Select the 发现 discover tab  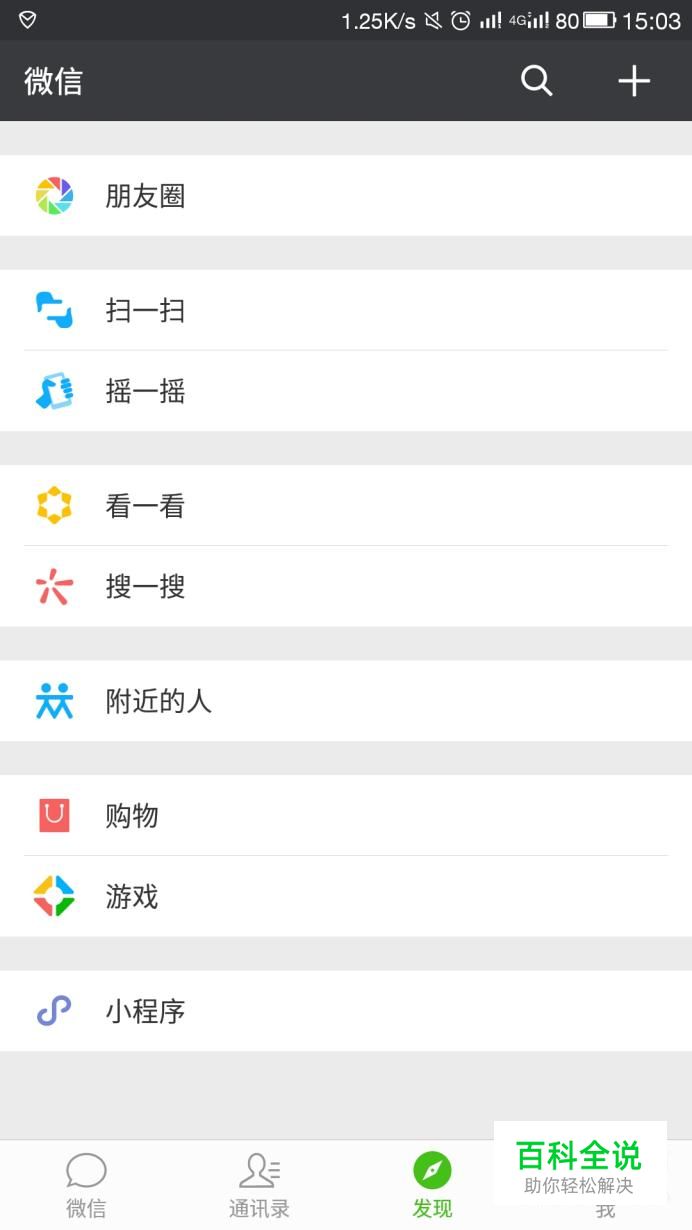tap(432, 1185)
